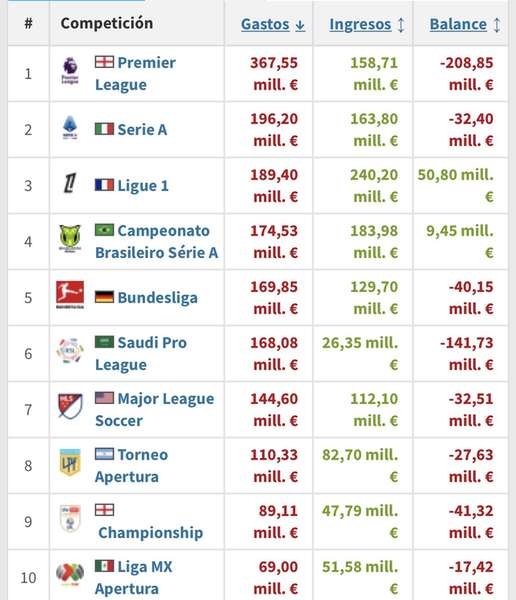Viewport: 516px width, 600px height.
Task: Go to the Ligue 1 page
Action: click(x=143, y=186)
